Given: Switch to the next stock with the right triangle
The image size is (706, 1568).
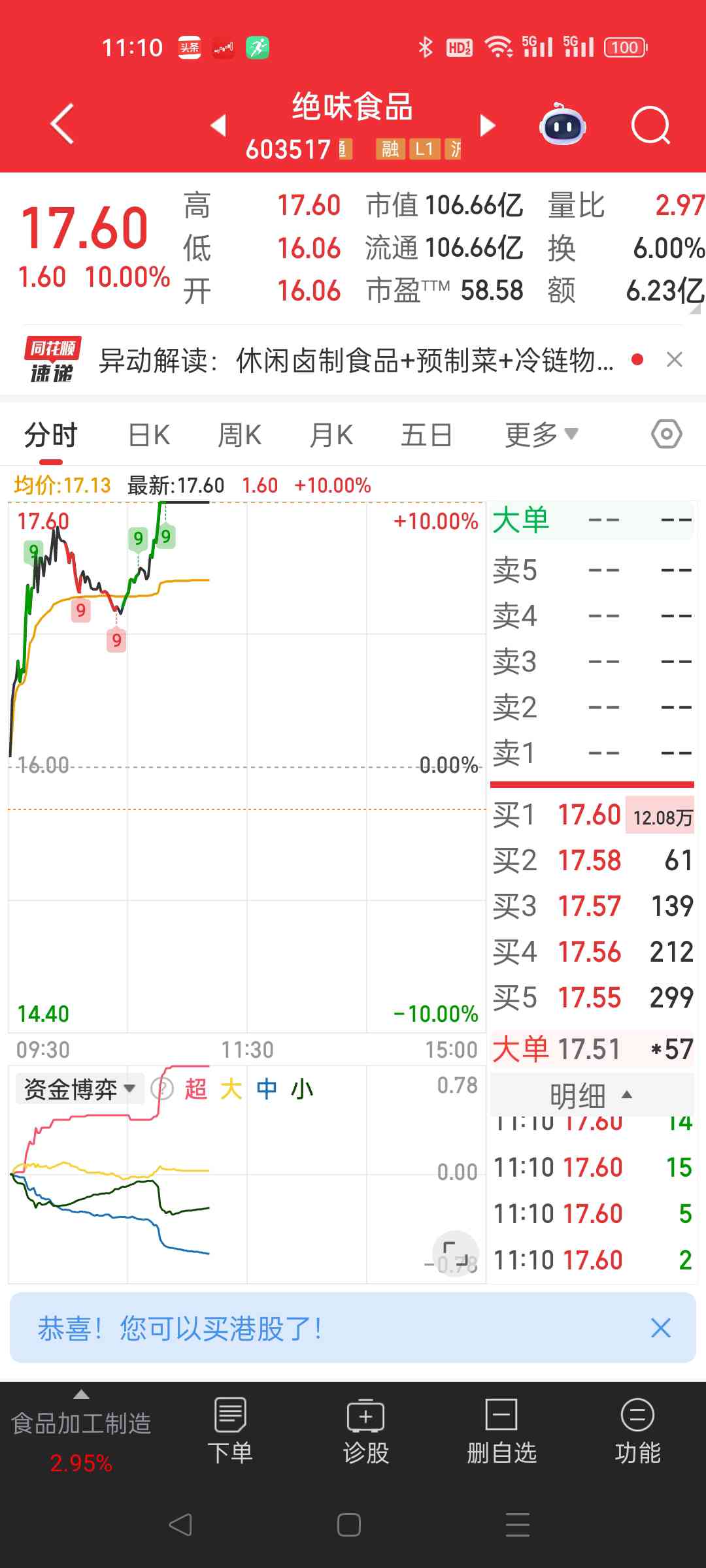Looking at the screenshot, I should coord(488,125).
